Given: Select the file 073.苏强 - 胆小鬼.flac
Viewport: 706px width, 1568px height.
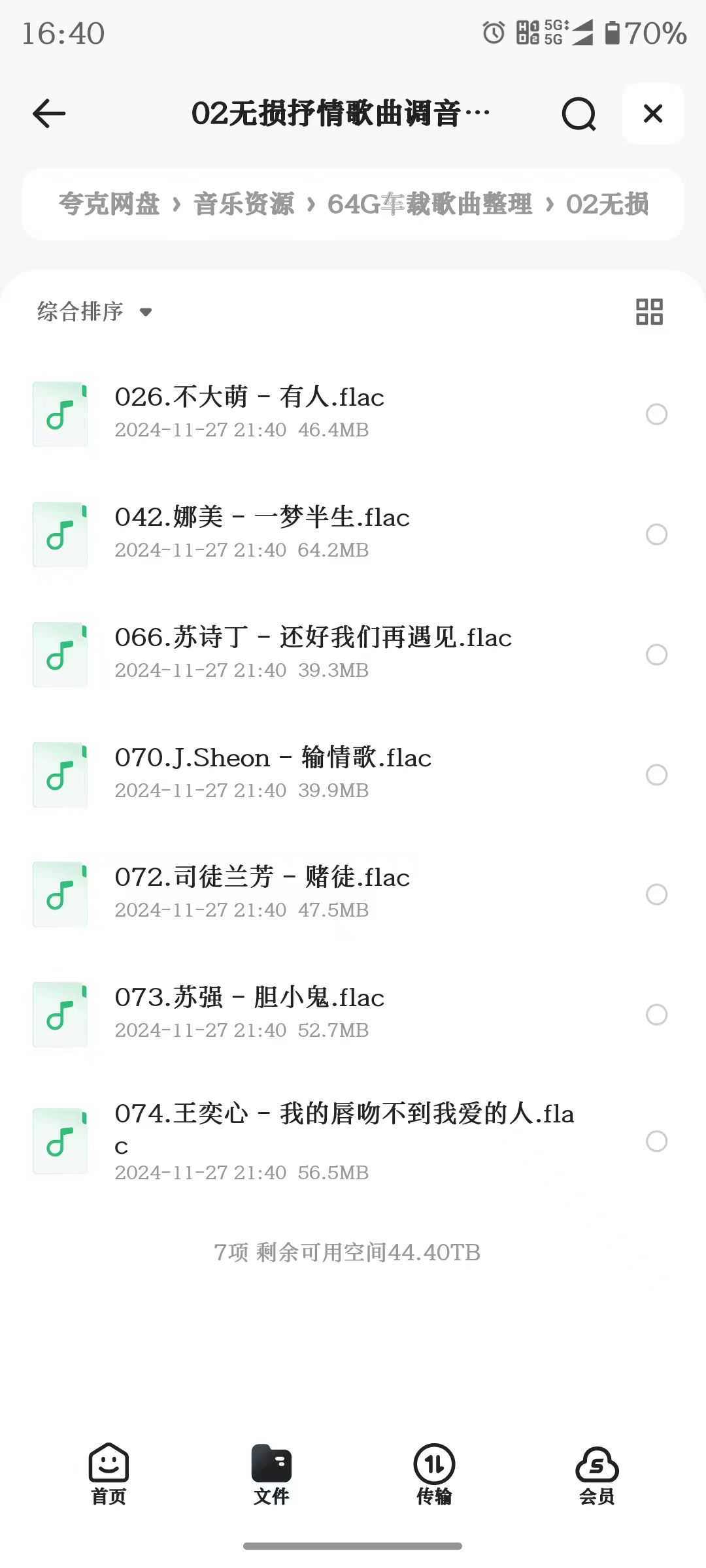Looking at the screenshot, I should click(656, 1015).
